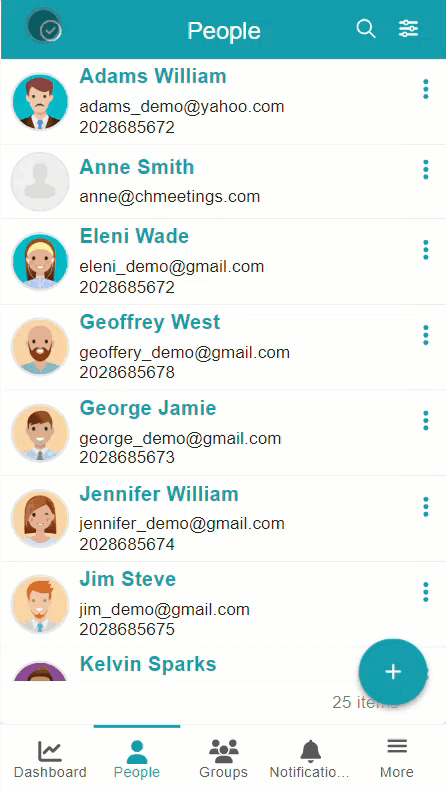Screen dimensions: 446x792
Task: View Eleni Wade's details
Action: tap(223, 262)
